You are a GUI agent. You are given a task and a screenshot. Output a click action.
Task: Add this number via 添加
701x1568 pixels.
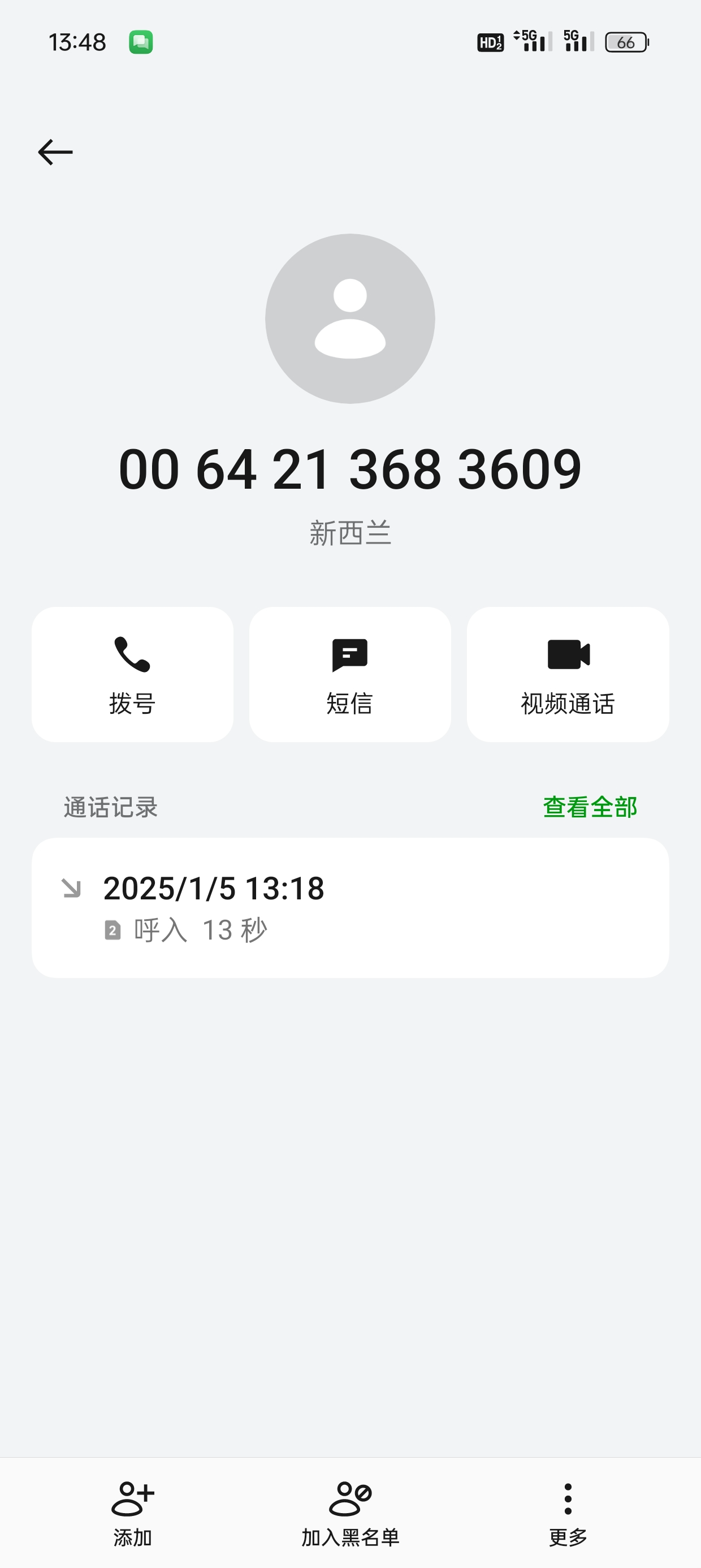(133, 1513)
